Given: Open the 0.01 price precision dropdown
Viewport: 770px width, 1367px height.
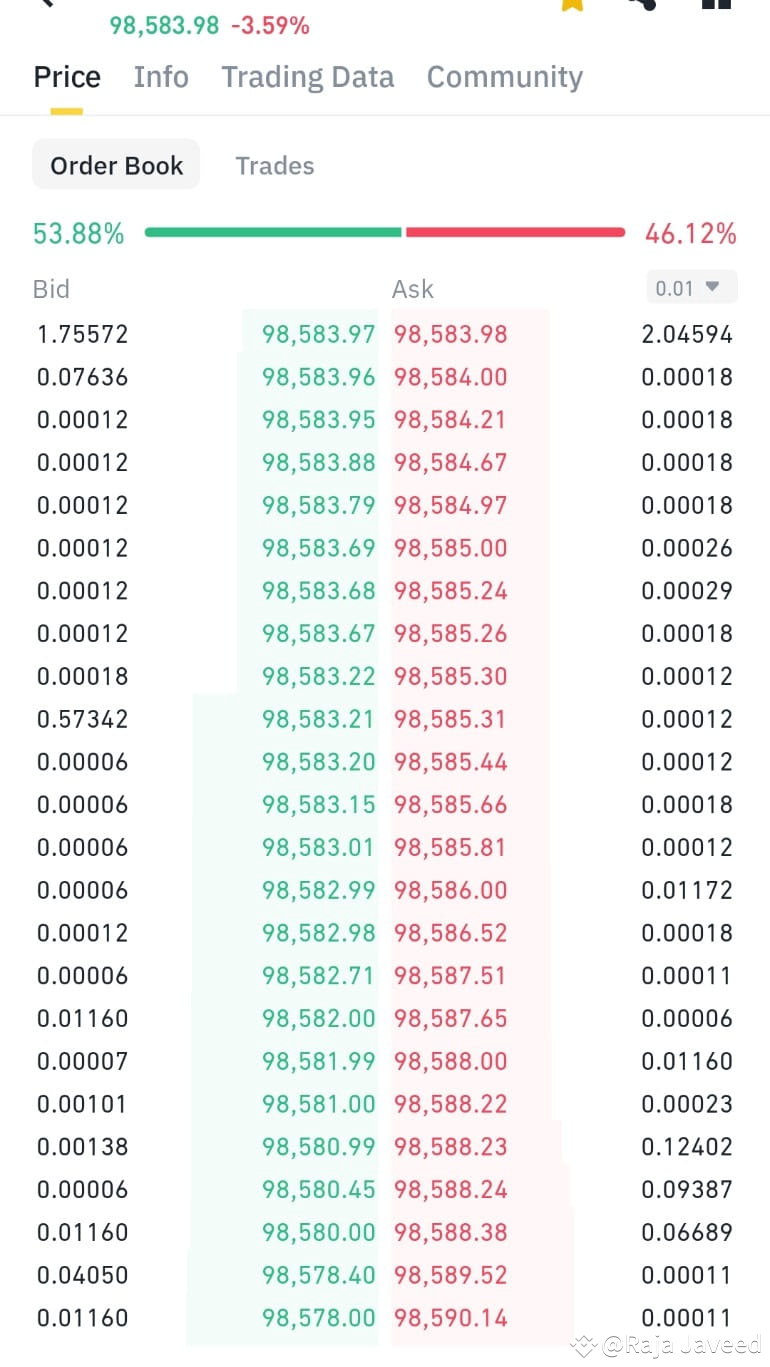Looking at the screenshot, I should pyautogui.click(x=692, y=288).
